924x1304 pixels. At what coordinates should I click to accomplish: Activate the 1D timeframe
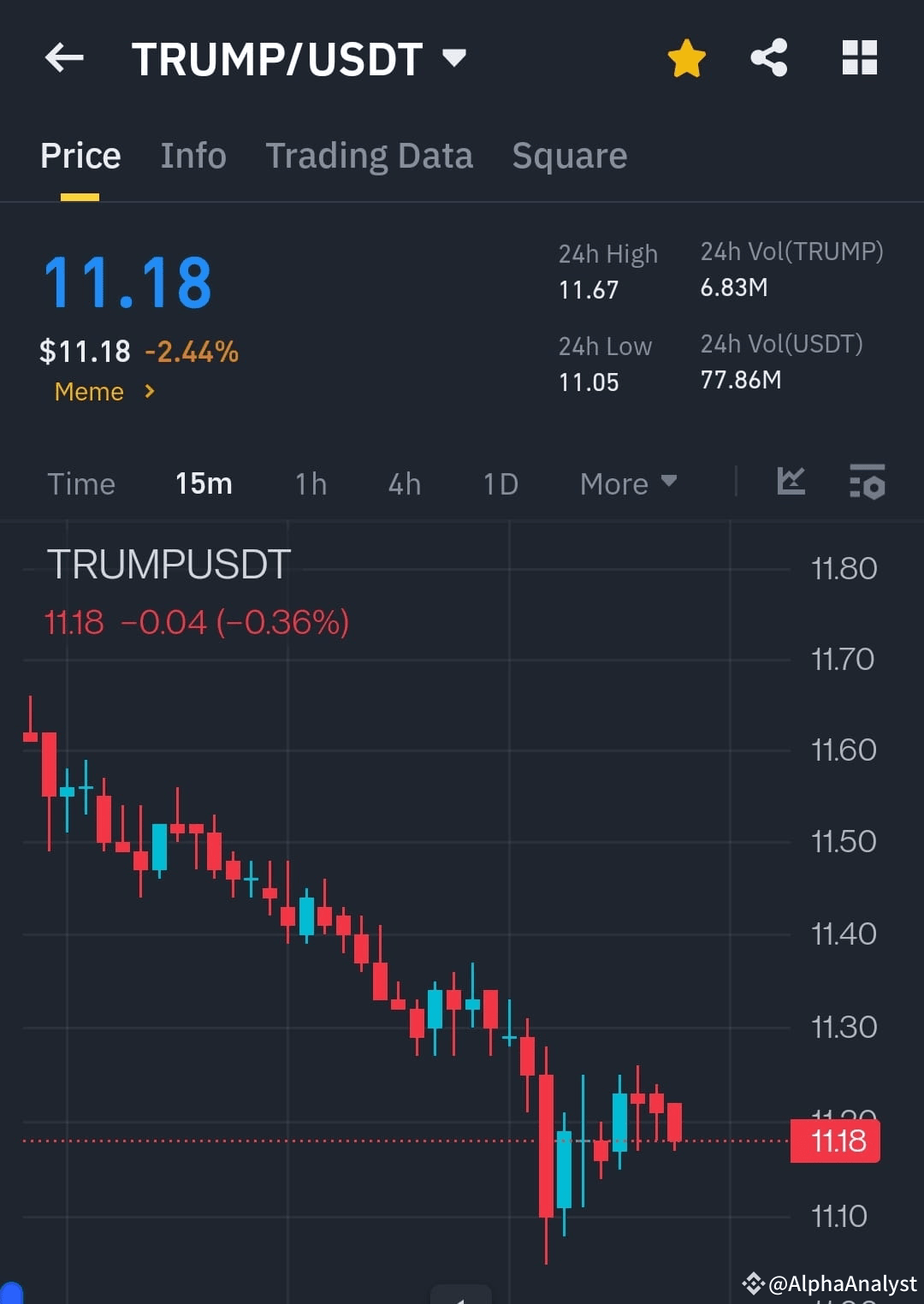click(x=500, y=483)
